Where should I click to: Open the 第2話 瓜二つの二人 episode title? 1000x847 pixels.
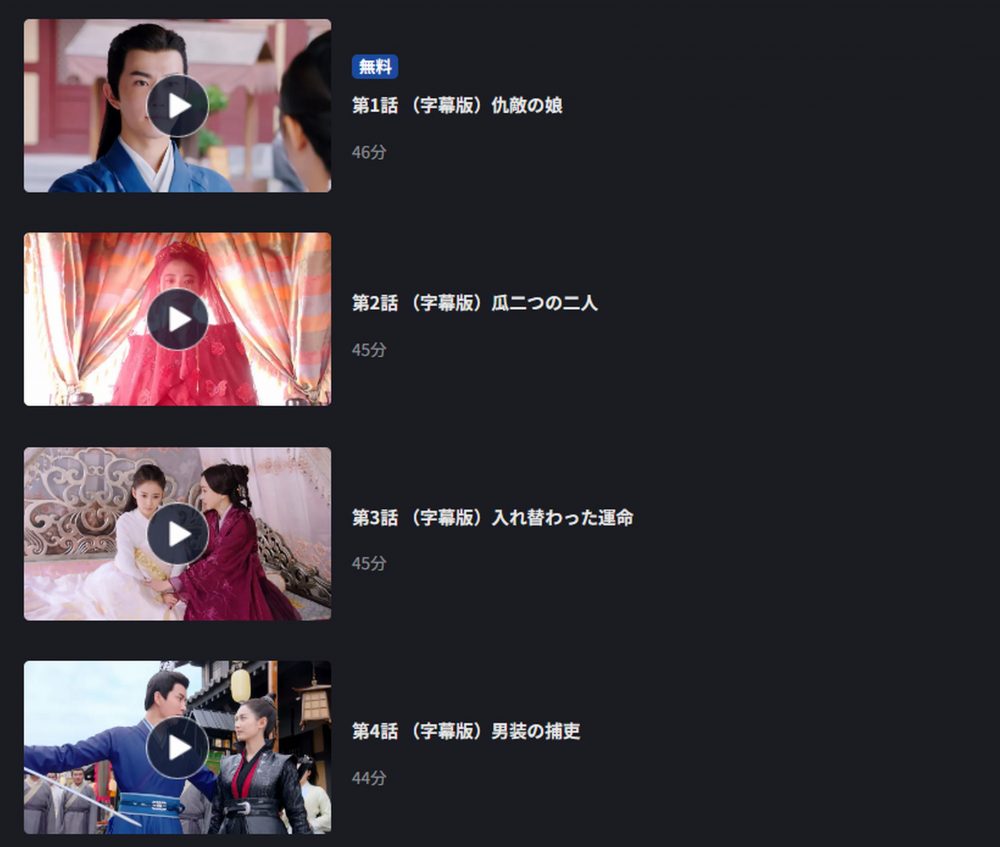coord(474,303)
